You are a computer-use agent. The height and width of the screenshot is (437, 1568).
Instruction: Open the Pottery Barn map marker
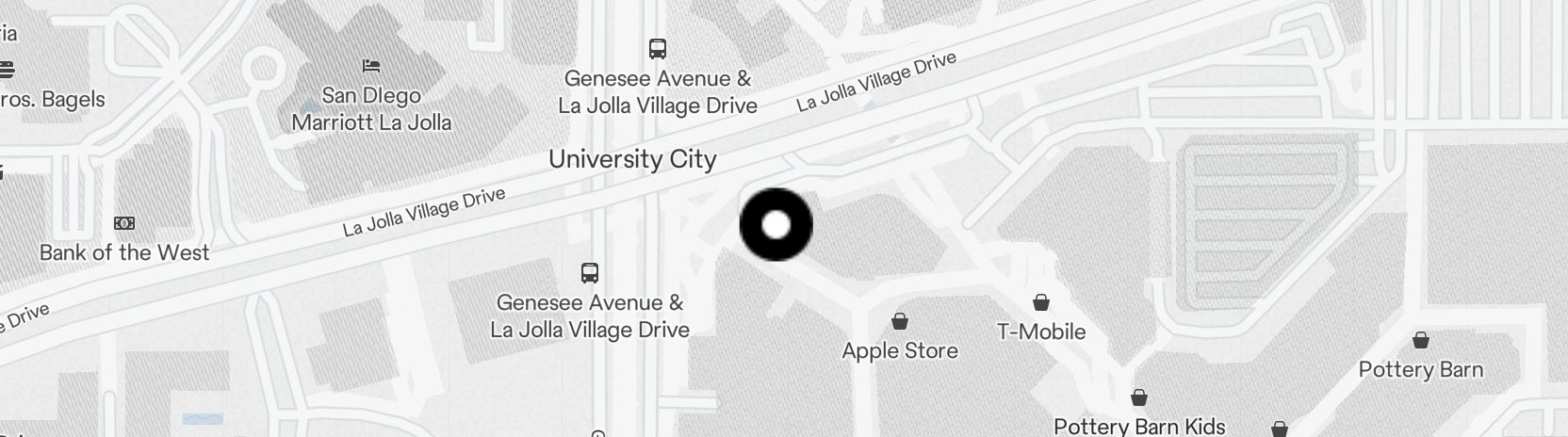(1421, 340)
